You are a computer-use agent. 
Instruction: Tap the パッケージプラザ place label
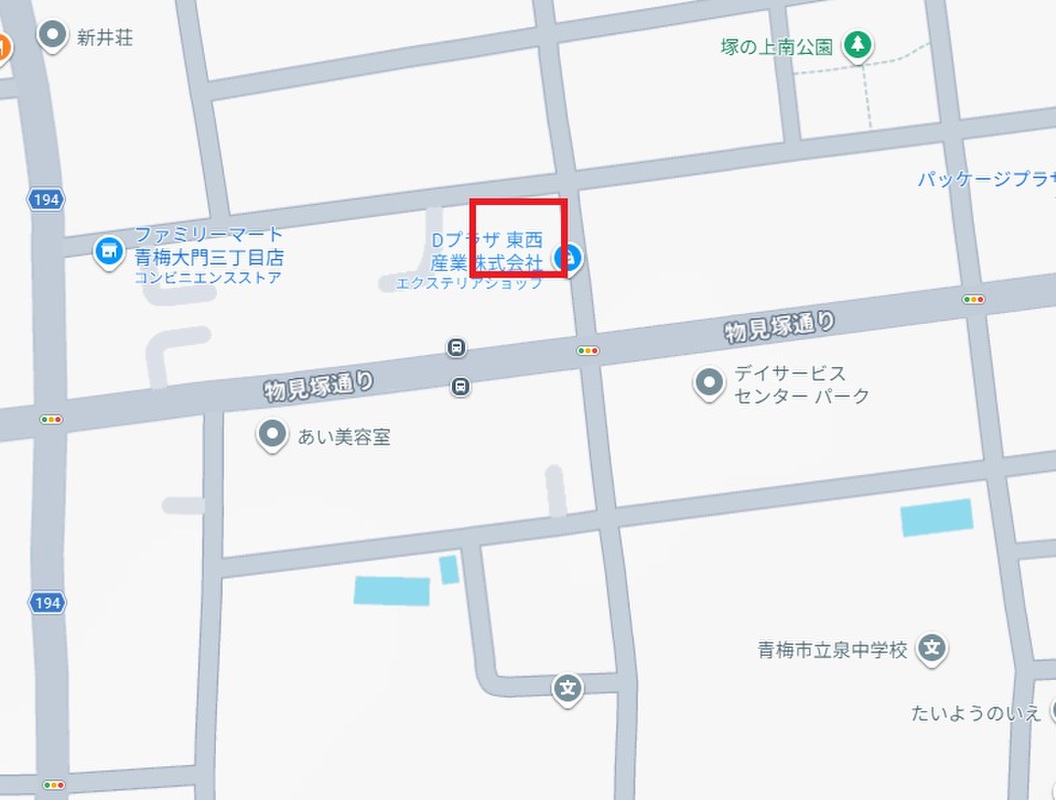tap(986, 180)
